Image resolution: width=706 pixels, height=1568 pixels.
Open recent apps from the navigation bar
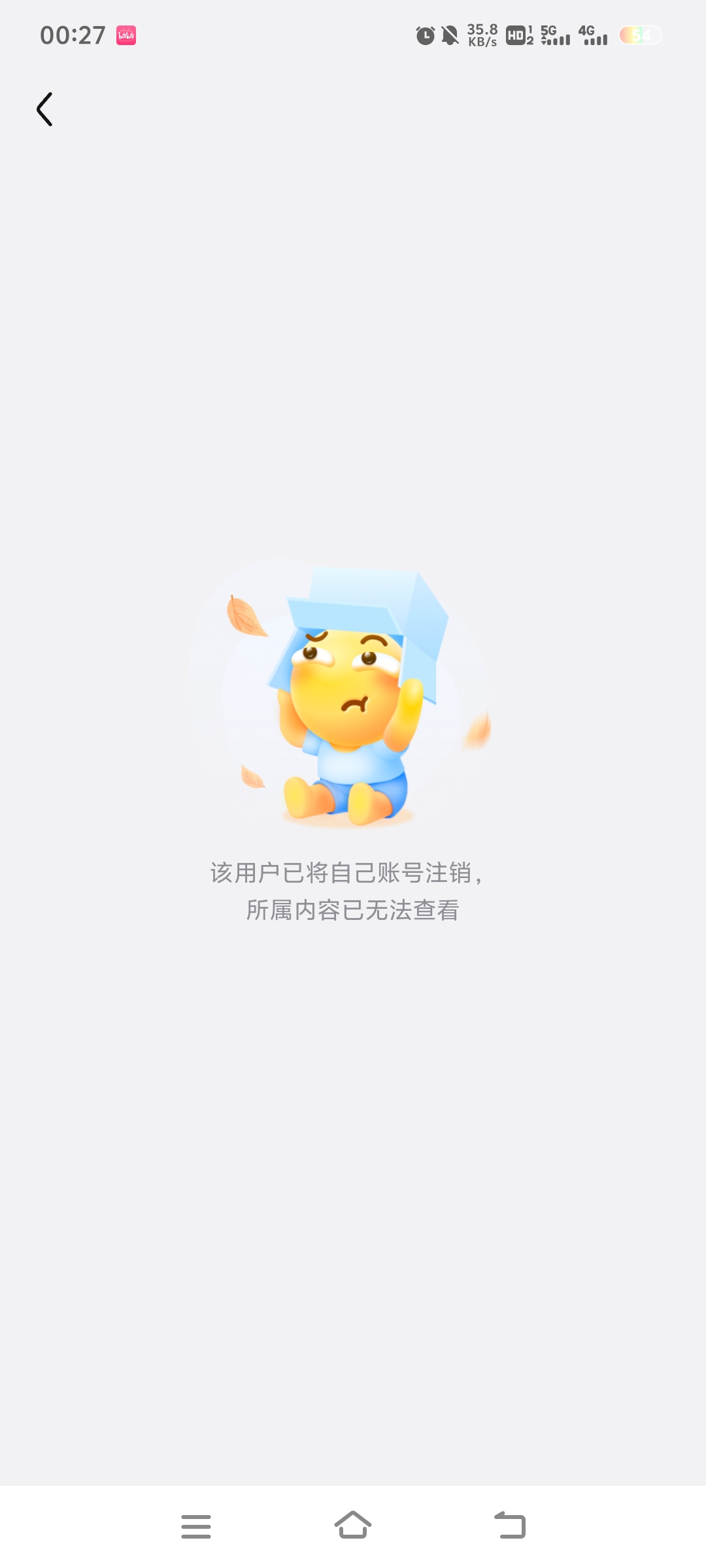point(196,1526)
